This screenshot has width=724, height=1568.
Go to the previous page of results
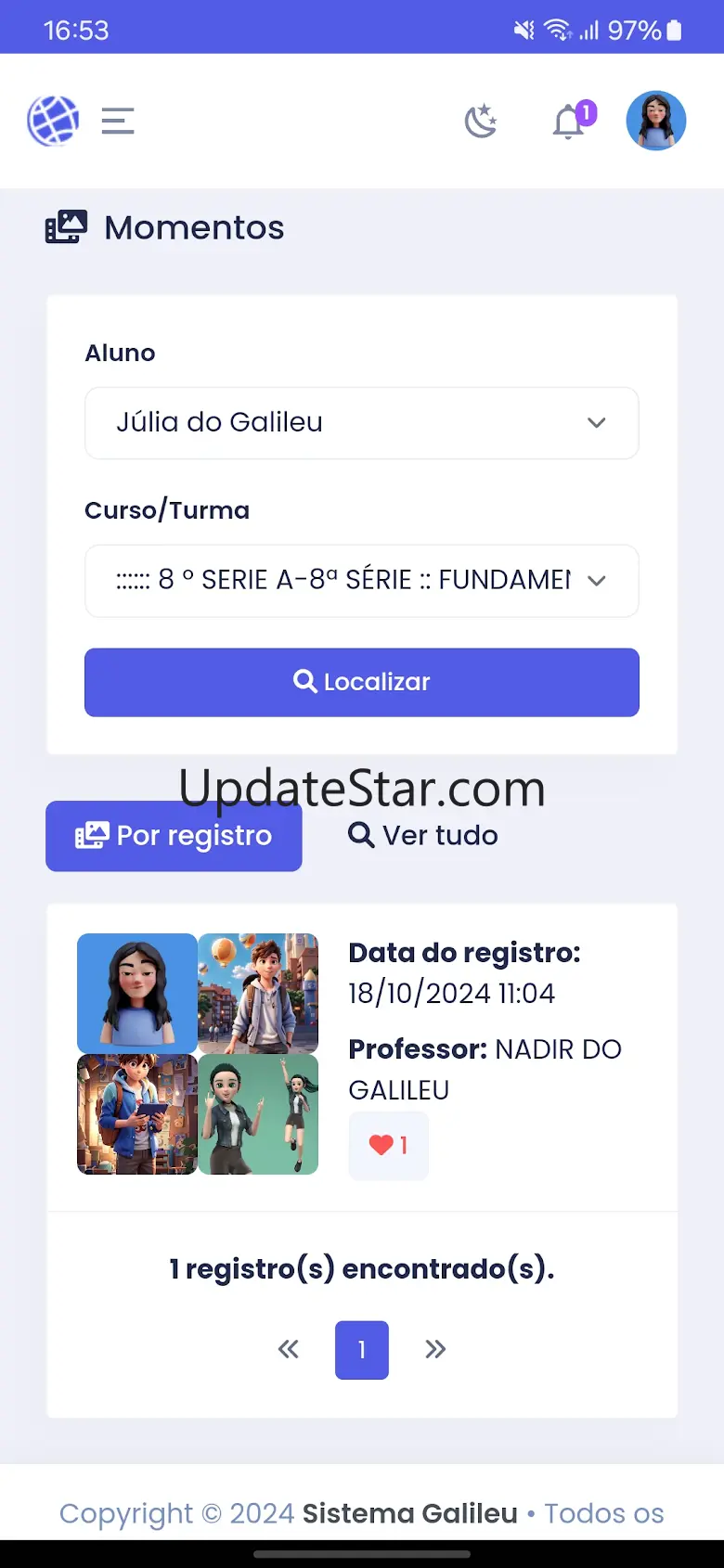(289, 1350)
